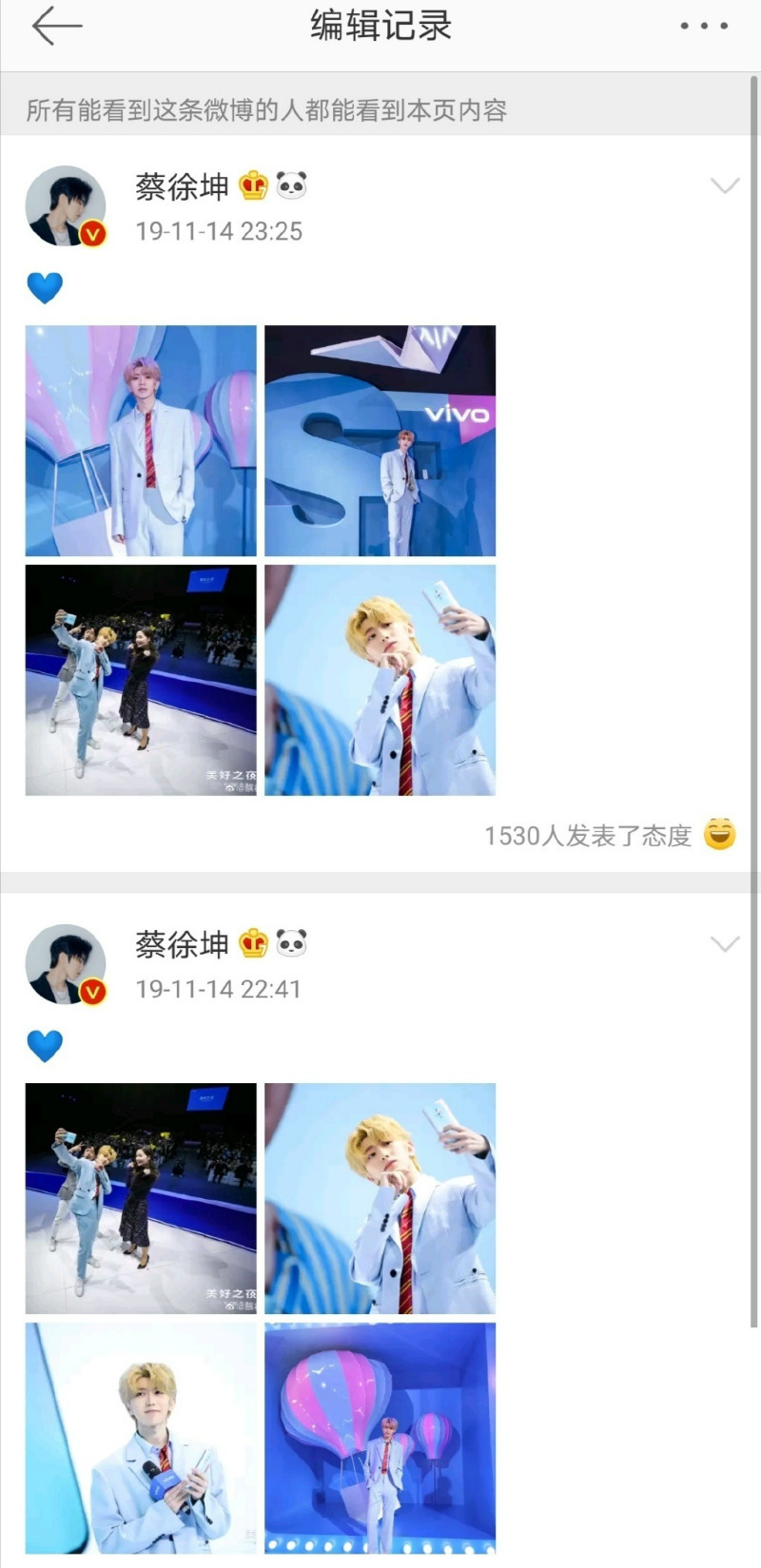Open the stage selfie photo in 22:41 post
This screenshot has width=761, height=1568.
click(x=141, y=1198)
